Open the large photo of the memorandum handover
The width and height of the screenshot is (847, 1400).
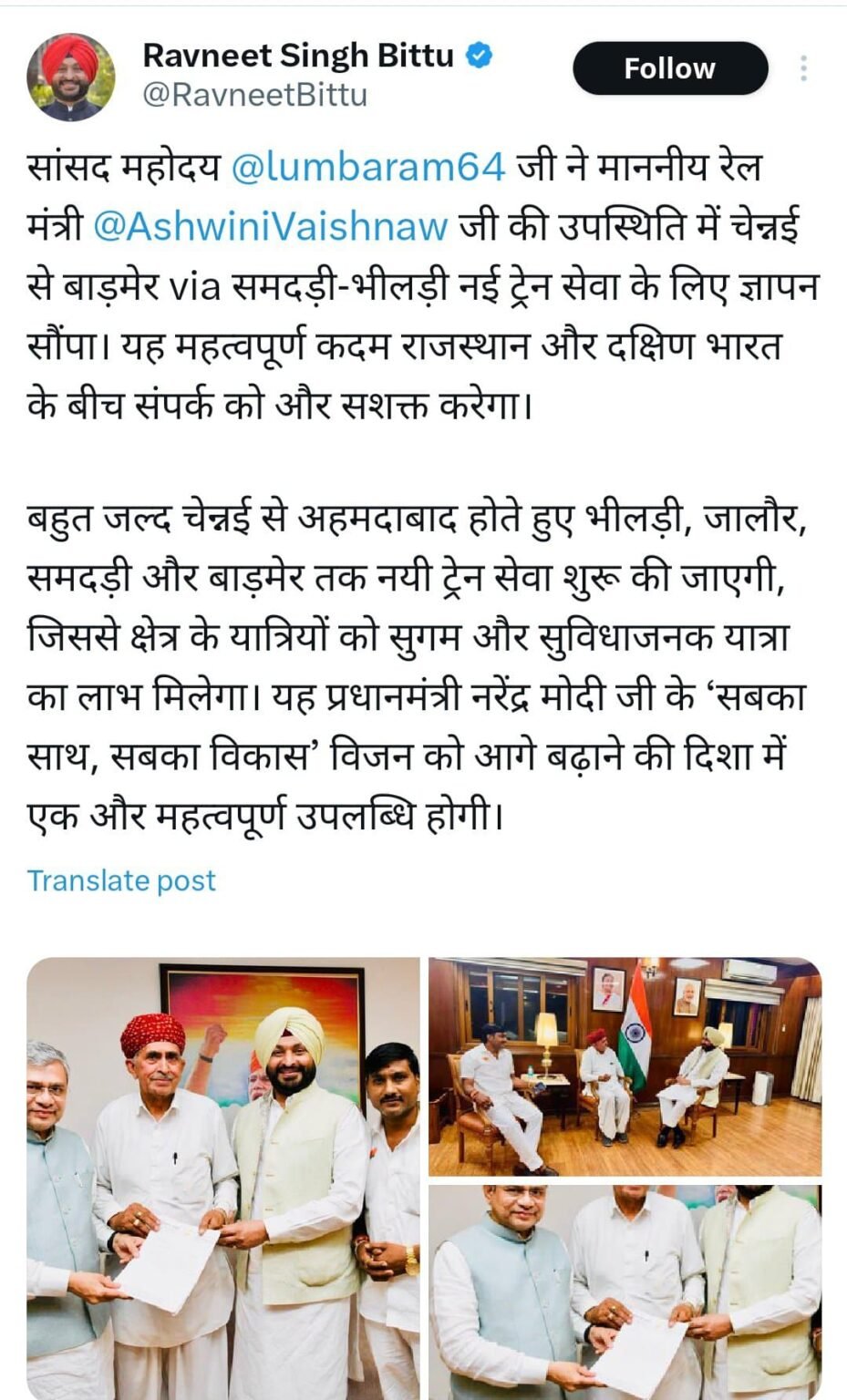pos(222,1178)
